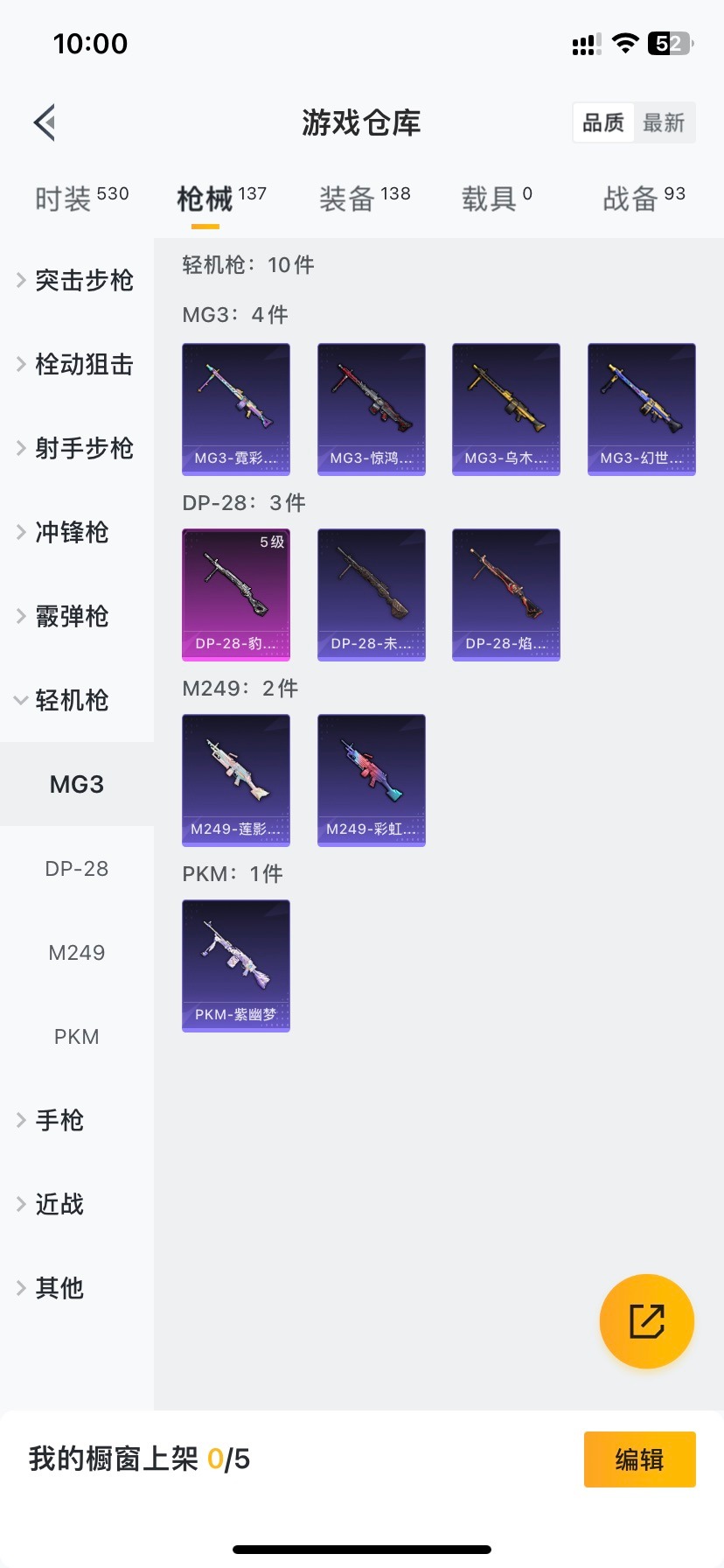
Task: Select the 战备 tab
Action: [x=644, y=199]
